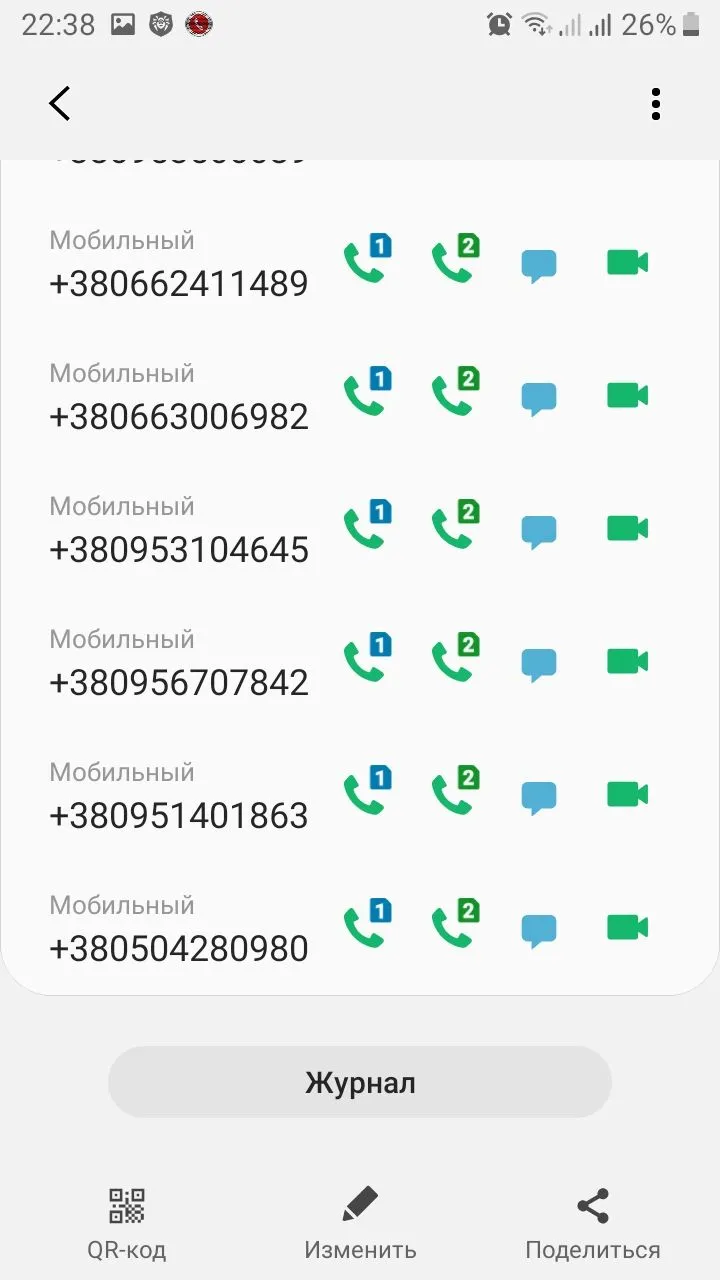Screen dimensions: 720x1280
Task: Message the number +380953104645
Action: tap(539, 531)
